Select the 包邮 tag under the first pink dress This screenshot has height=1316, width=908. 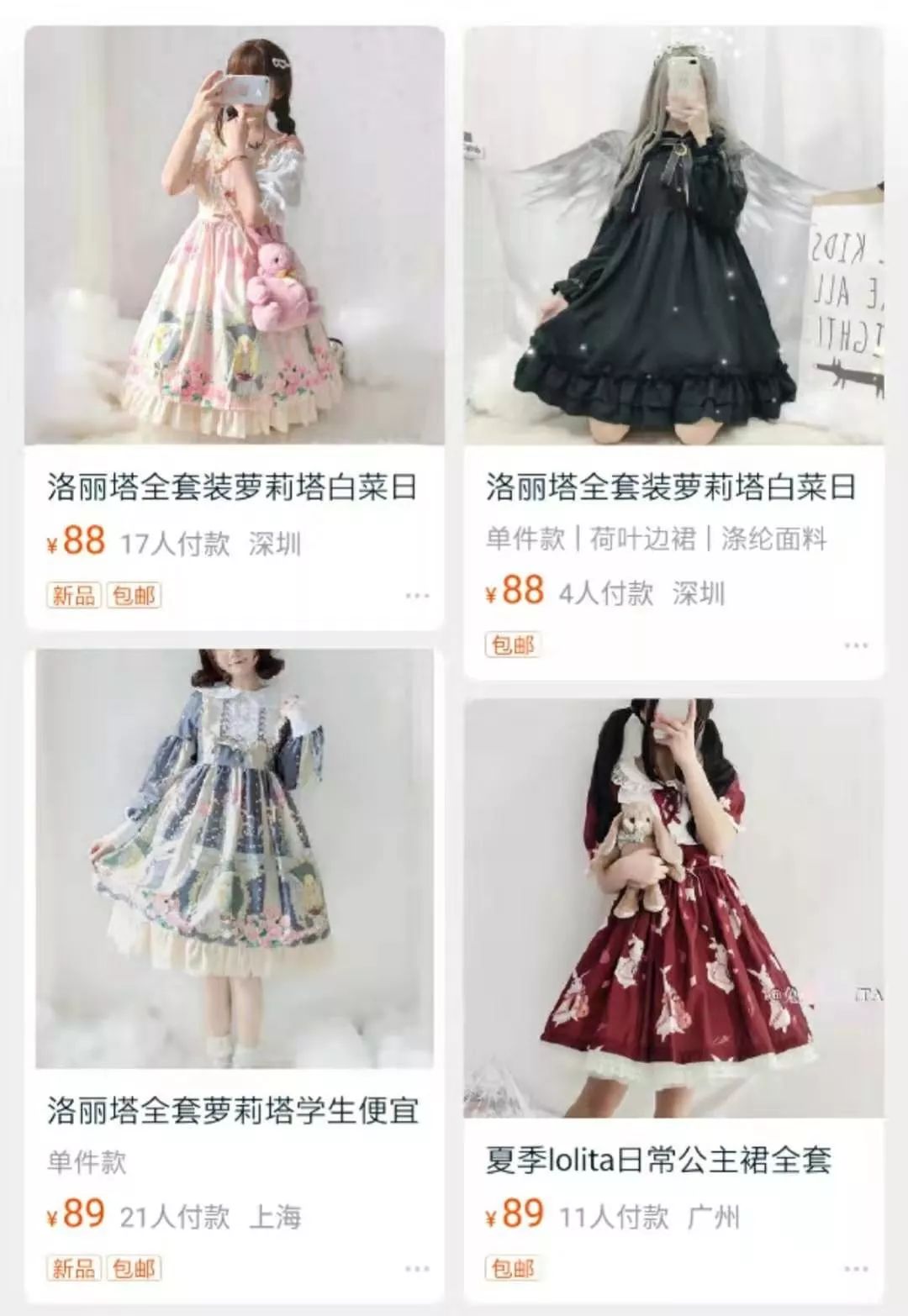(132, 594)
